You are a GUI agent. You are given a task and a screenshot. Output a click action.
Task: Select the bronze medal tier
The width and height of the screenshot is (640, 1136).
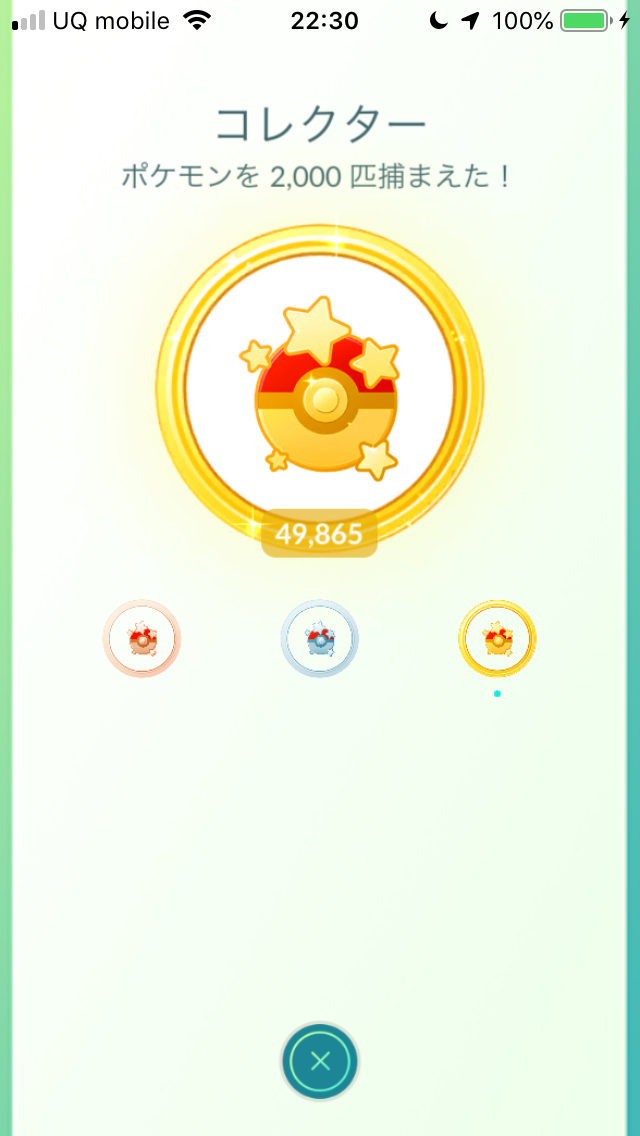pos(142,638)
